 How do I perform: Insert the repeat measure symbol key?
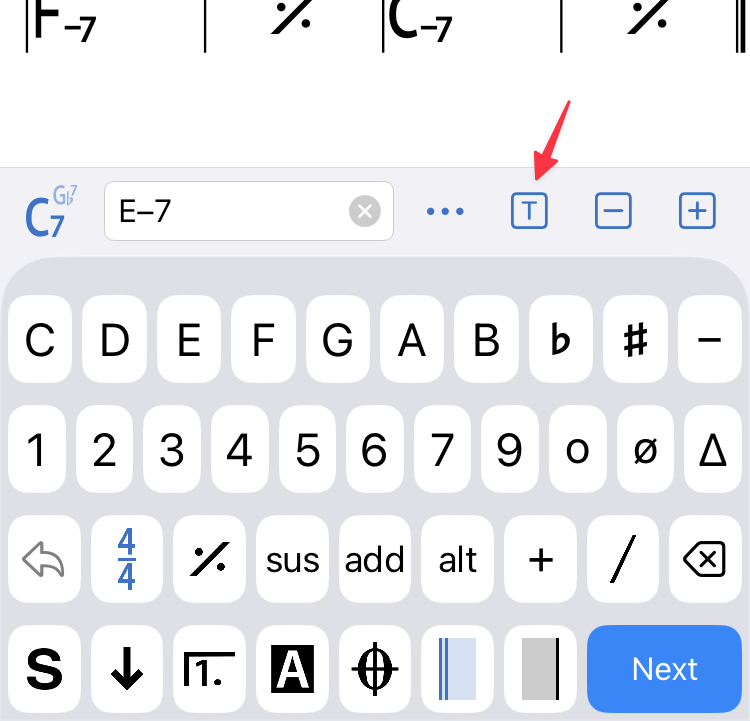209,560
